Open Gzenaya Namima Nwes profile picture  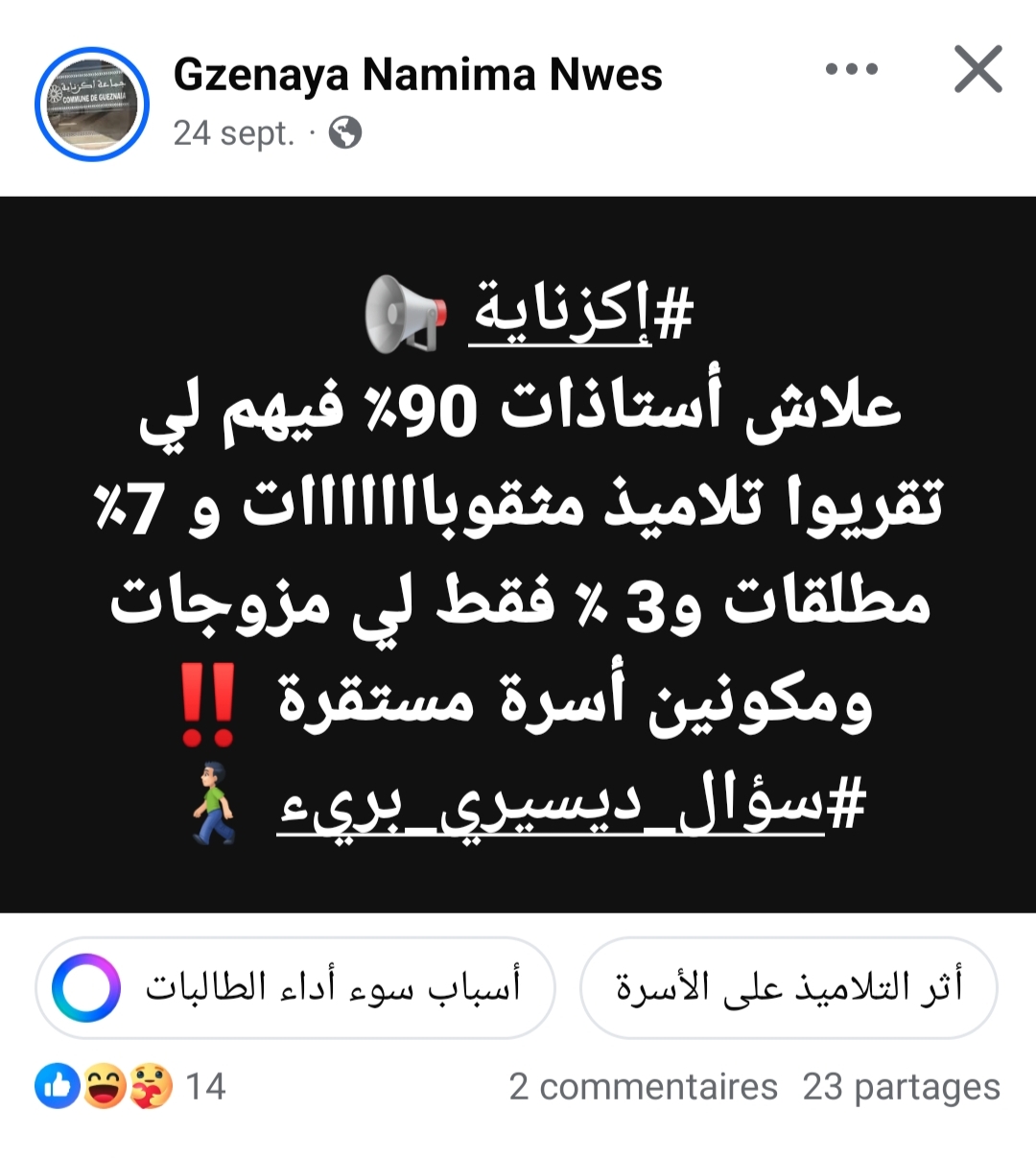point(92,104)
